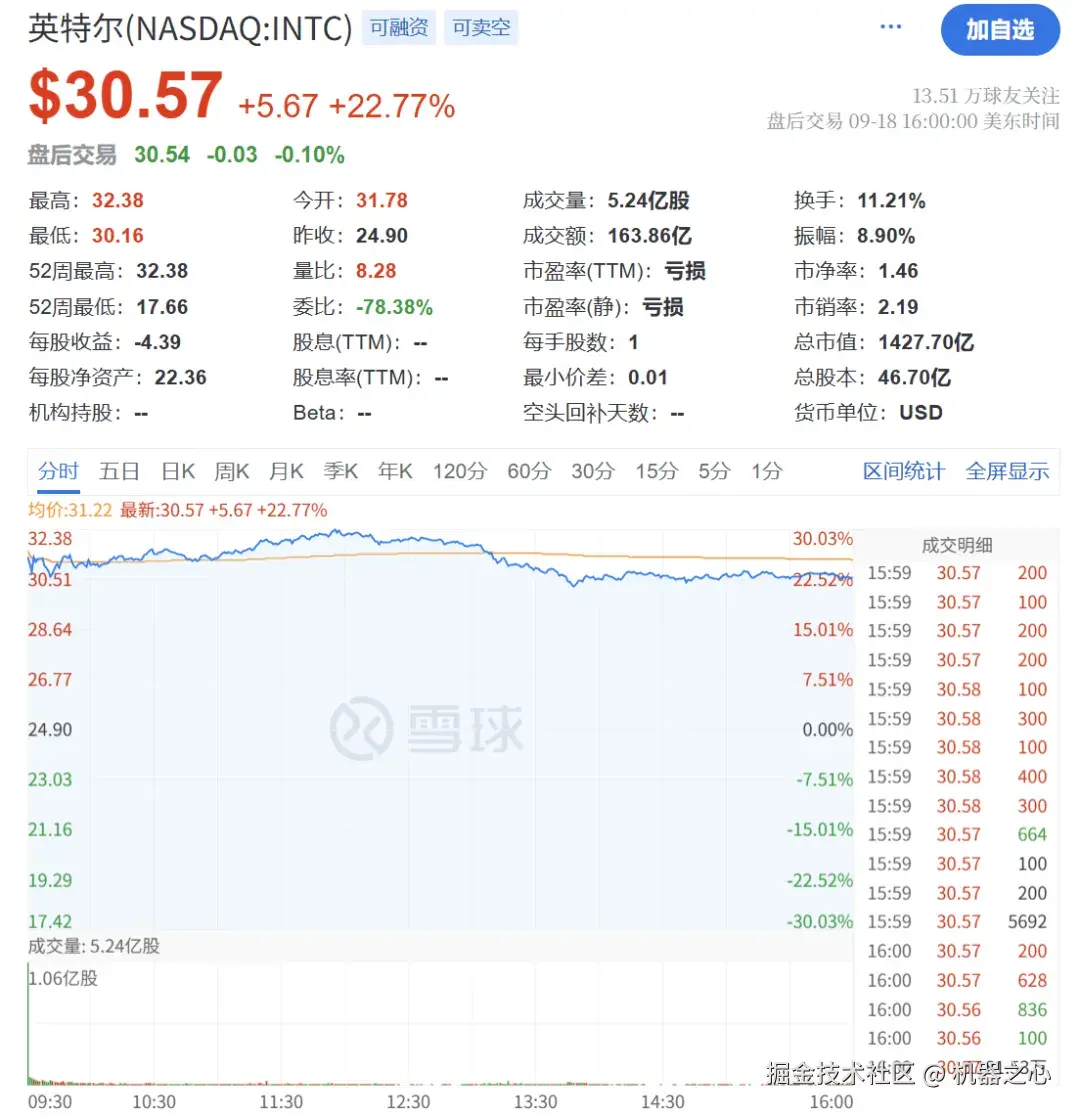1080x1116 pixels.
Task: Select the 15:59 trade of 5692 shares
Action: [x=960, y=921]
